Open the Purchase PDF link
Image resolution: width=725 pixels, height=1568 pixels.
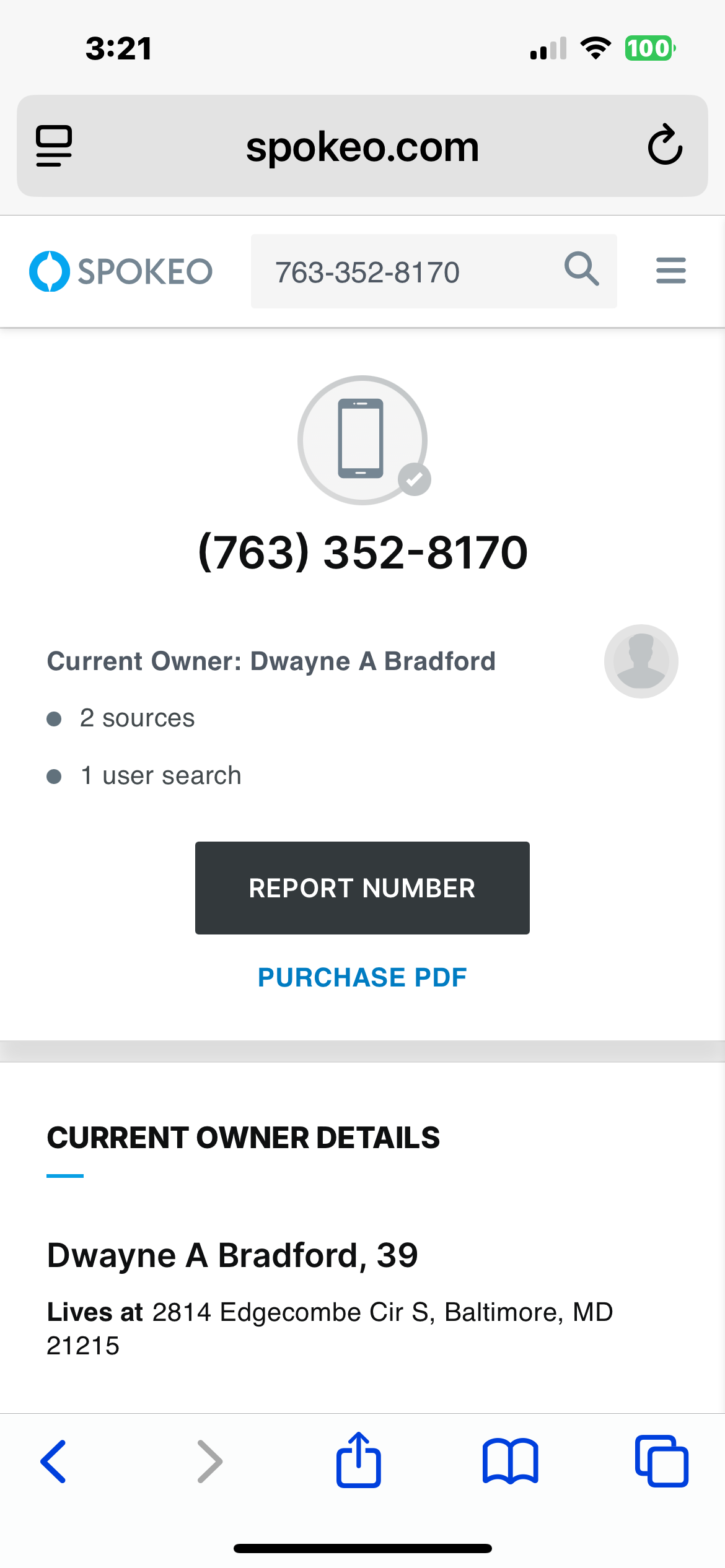point(362,977)
